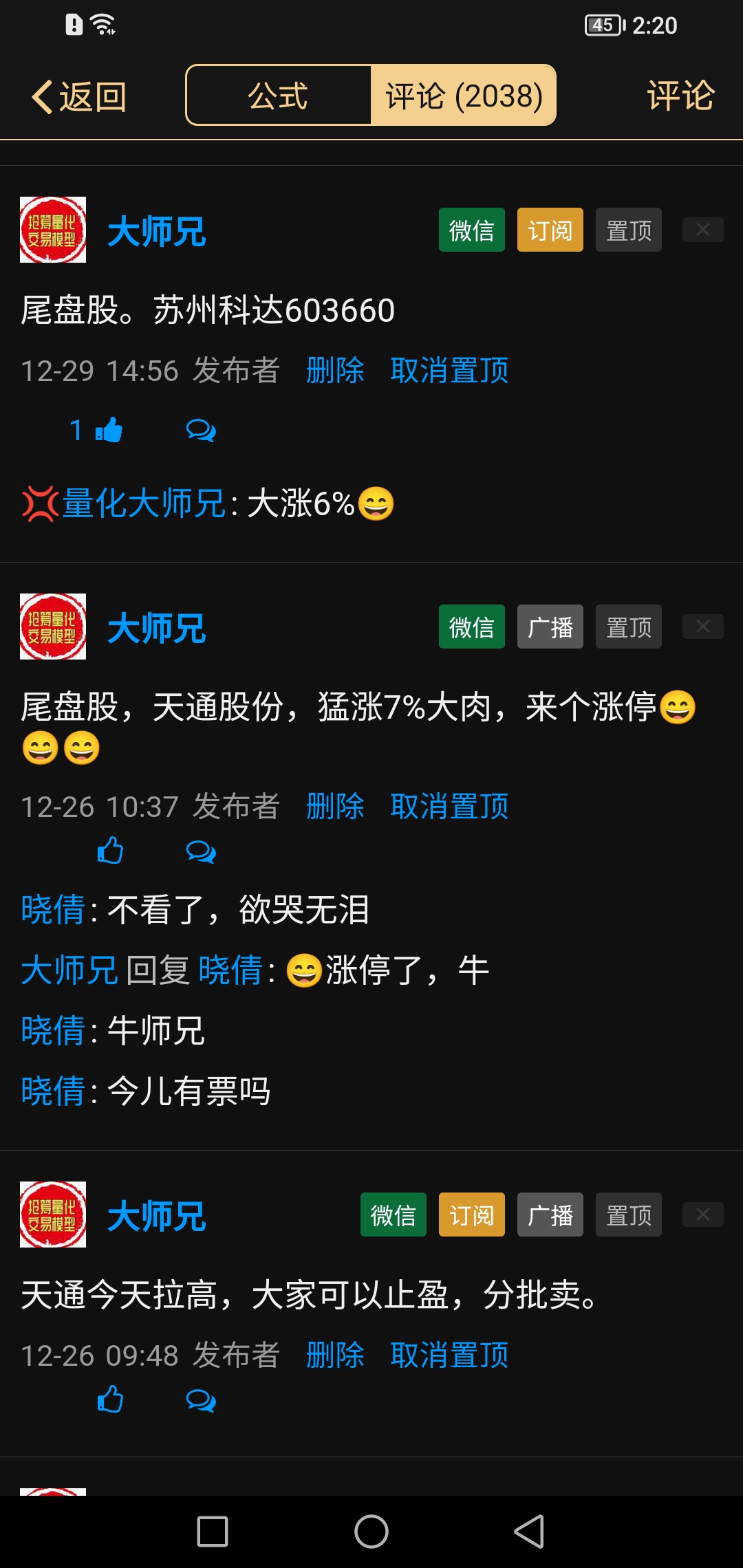Image resolution: width=743 pixels, height=1568 pixels.
Task: Delete the 12-29 14:56 comment
Action: 335,371
